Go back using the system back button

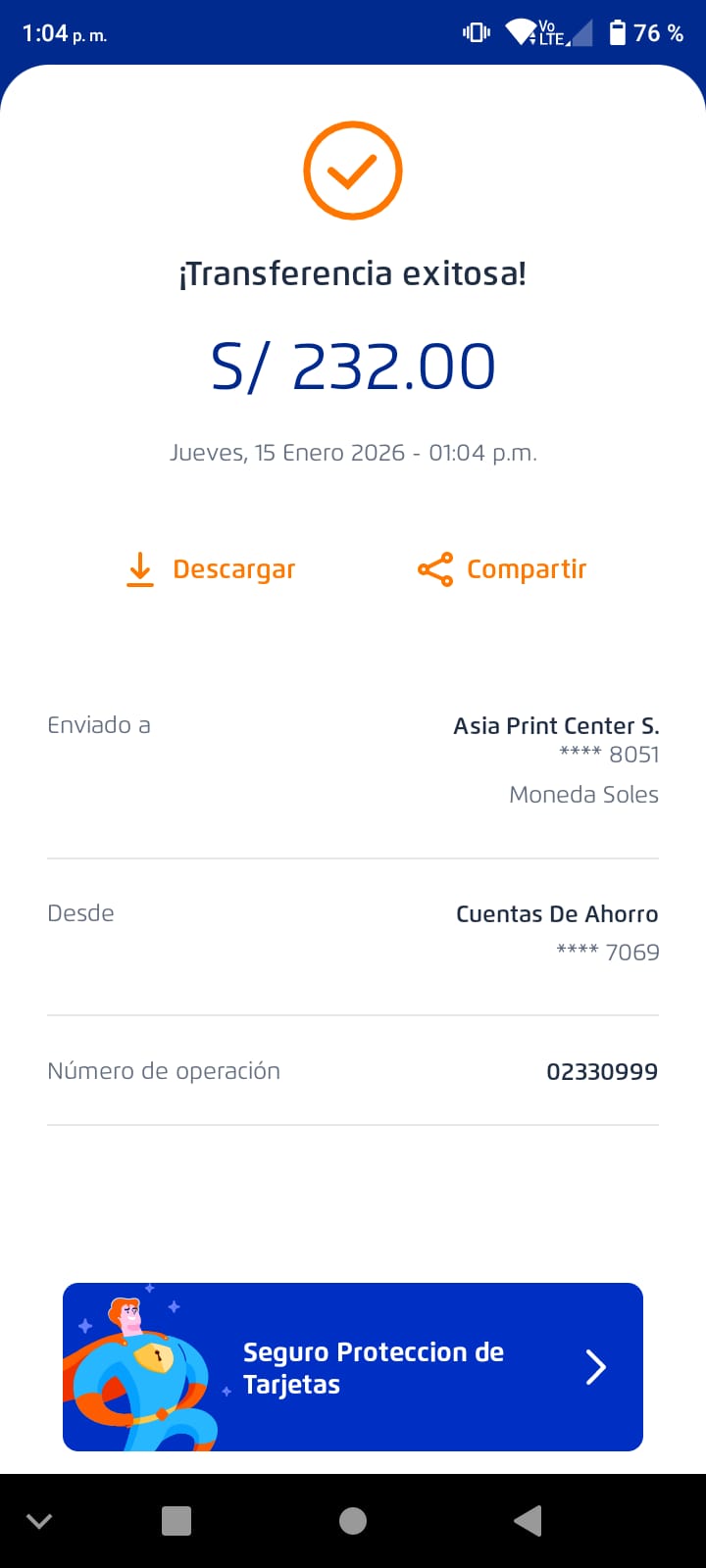coord(528,1520)
